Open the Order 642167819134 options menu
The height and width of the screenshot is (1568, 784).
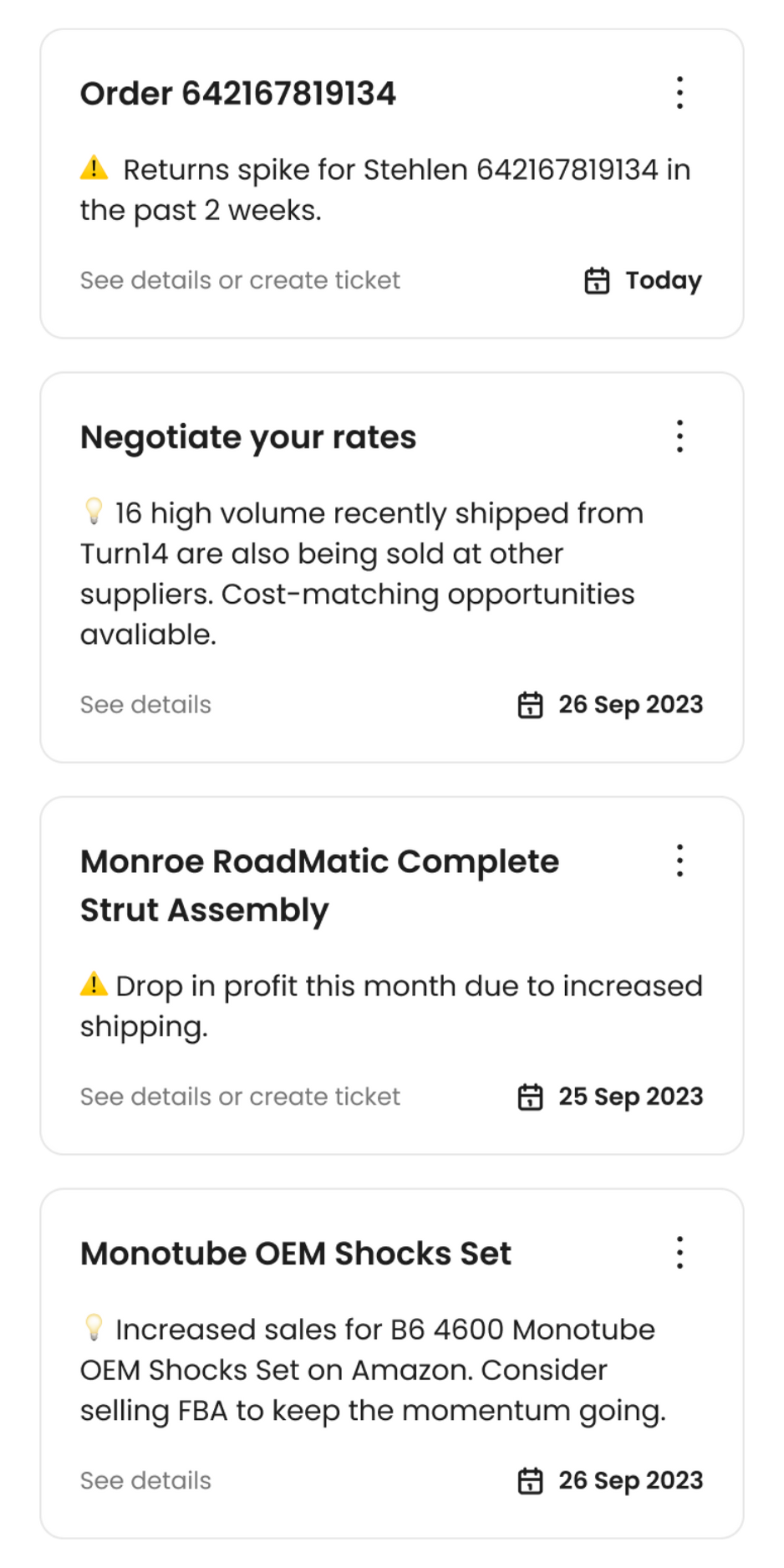pos(680,93)
